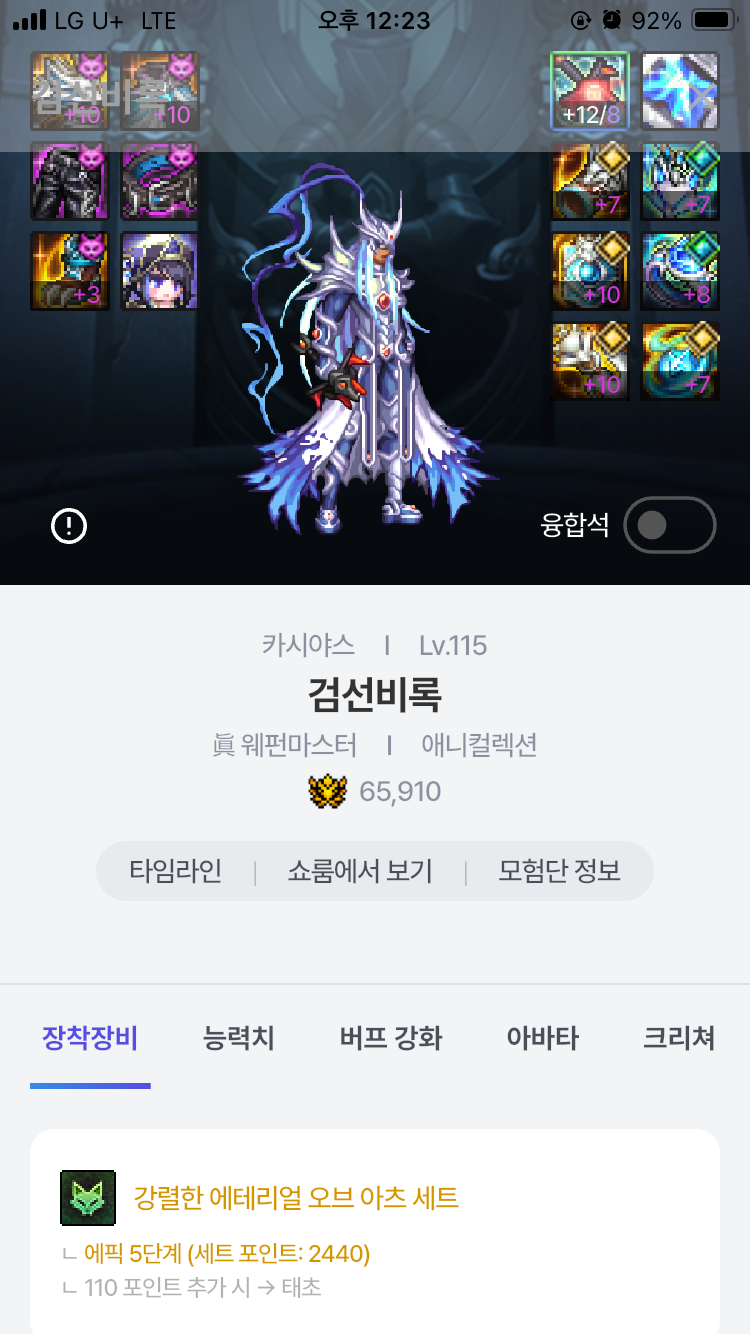This screenshot has height=1334, width=750.
Task: Switch to the 버프 강화 tab
Action: (390, 1038)
